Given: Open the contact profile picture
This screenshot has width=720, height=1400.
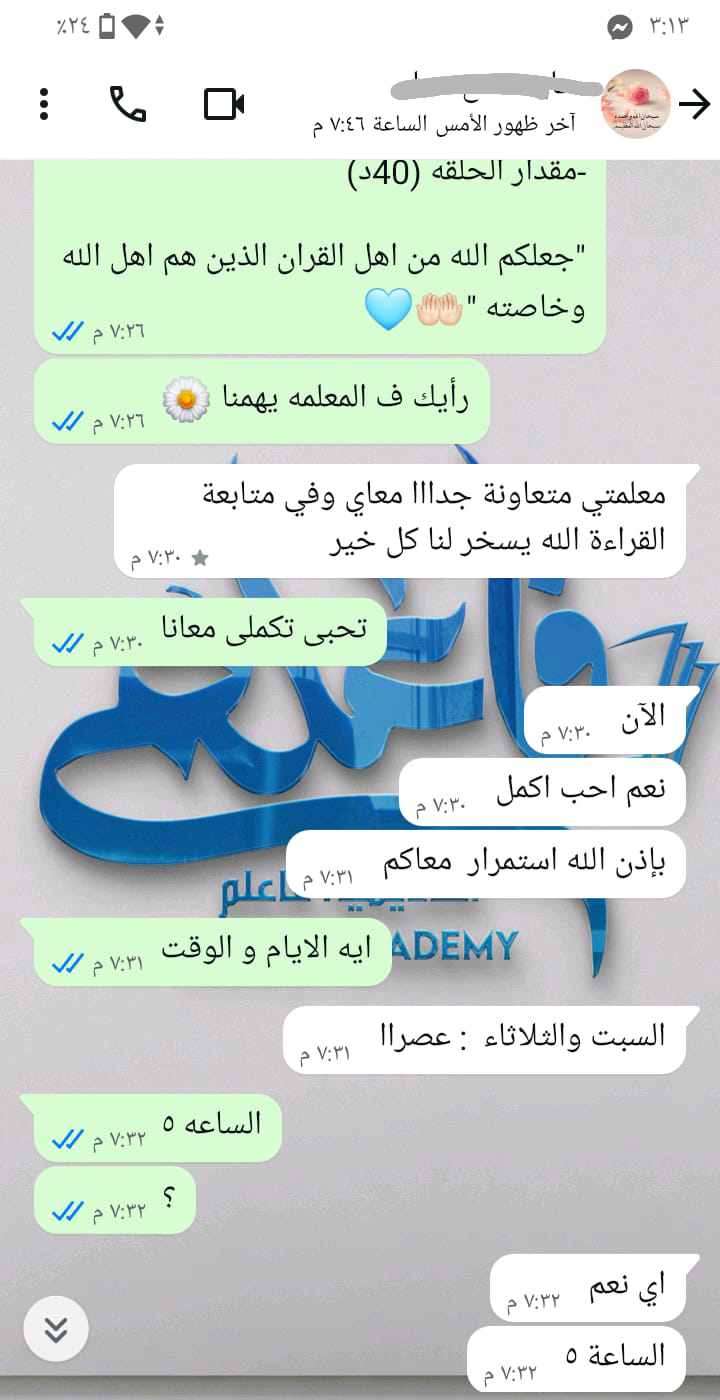Looking at the screenshot, I should pos(635,102).
